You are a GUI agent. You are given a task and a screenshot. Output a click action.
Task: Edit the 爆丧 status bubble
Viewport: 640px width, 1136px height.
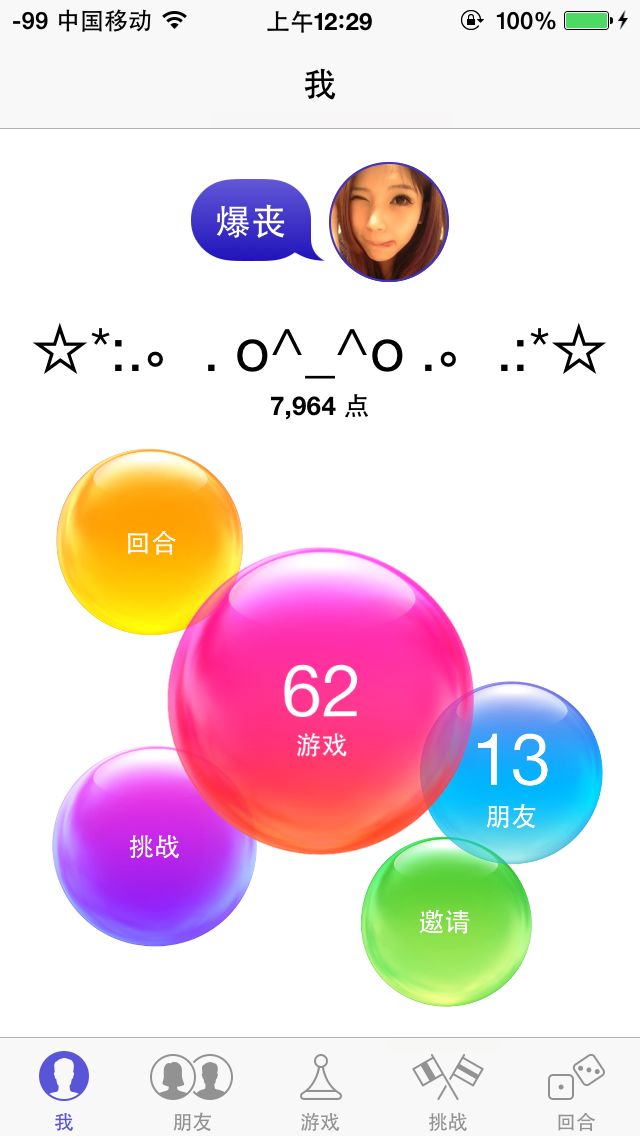pyautogui.click(x=254, y=220)
